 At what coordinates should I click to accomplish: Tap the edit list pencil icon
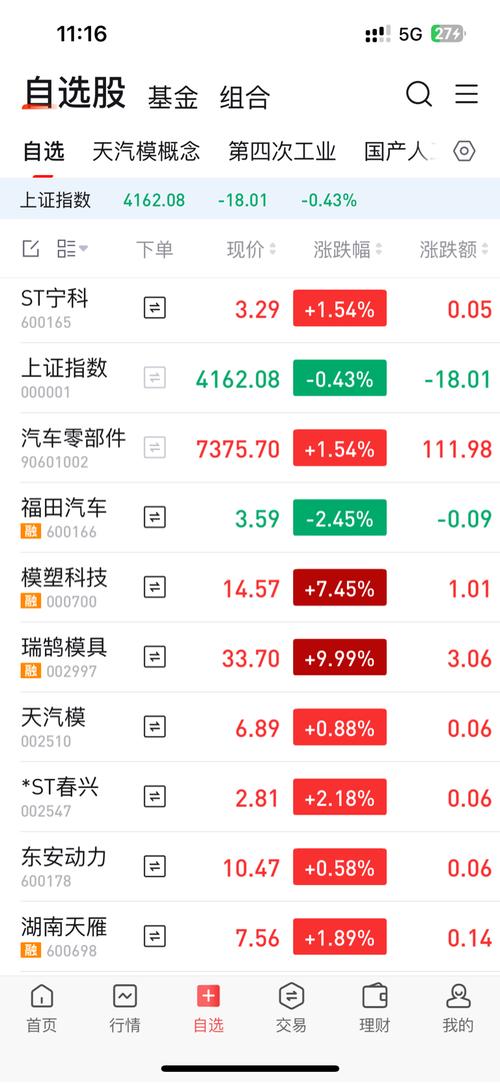(30, 249)
